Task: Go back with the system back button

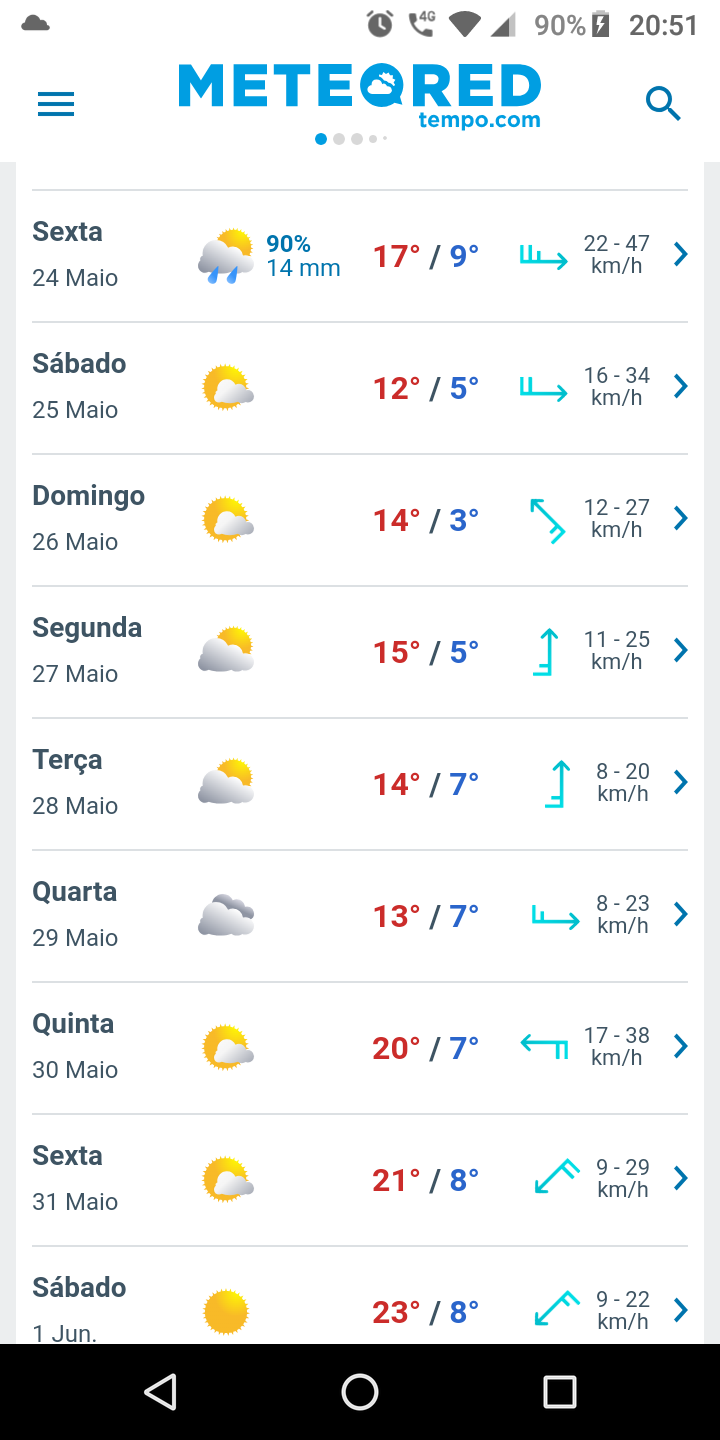Action: point(160,1392)
